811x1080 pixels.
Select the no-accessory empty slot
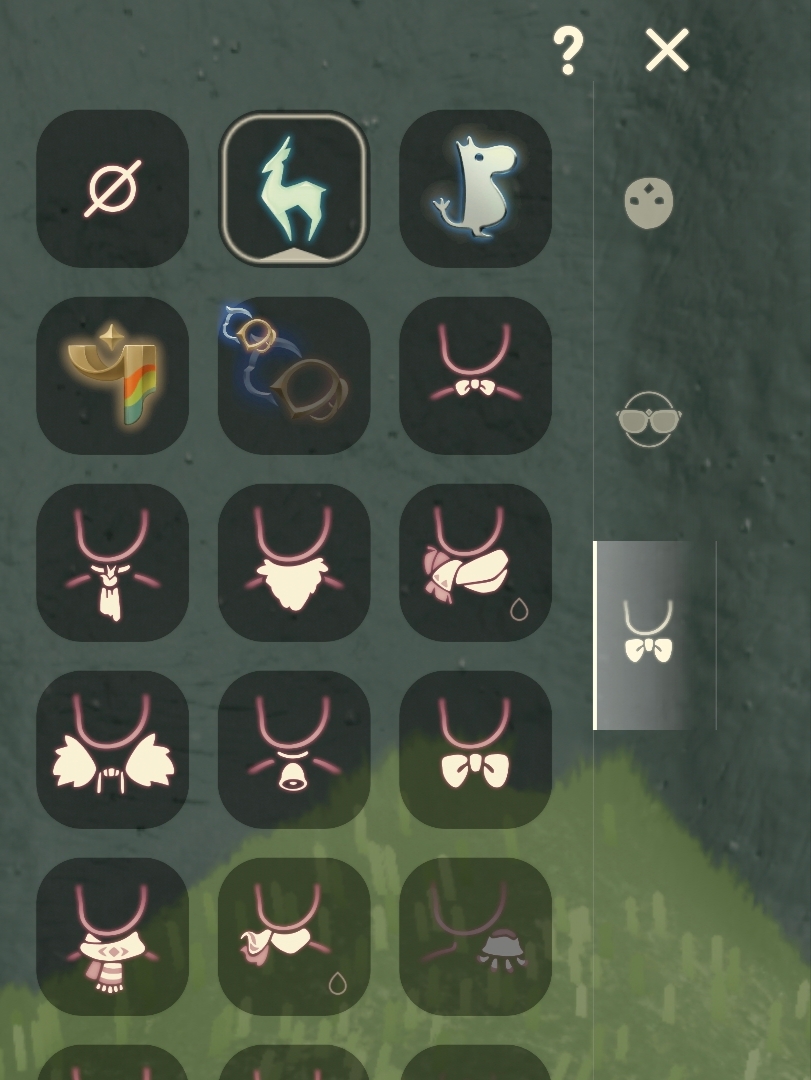112,188
